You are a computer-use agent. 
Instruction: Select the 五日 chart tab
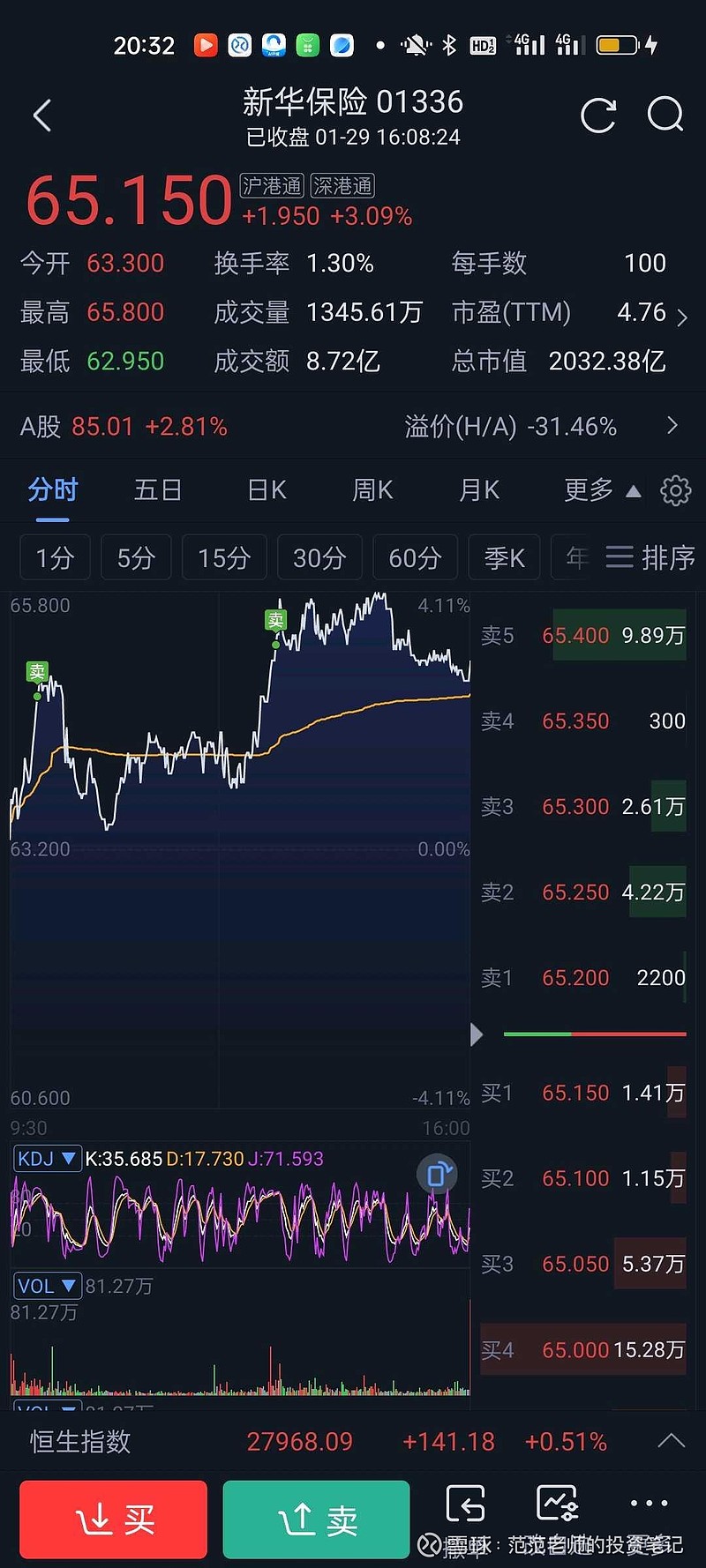click(158, 490)
